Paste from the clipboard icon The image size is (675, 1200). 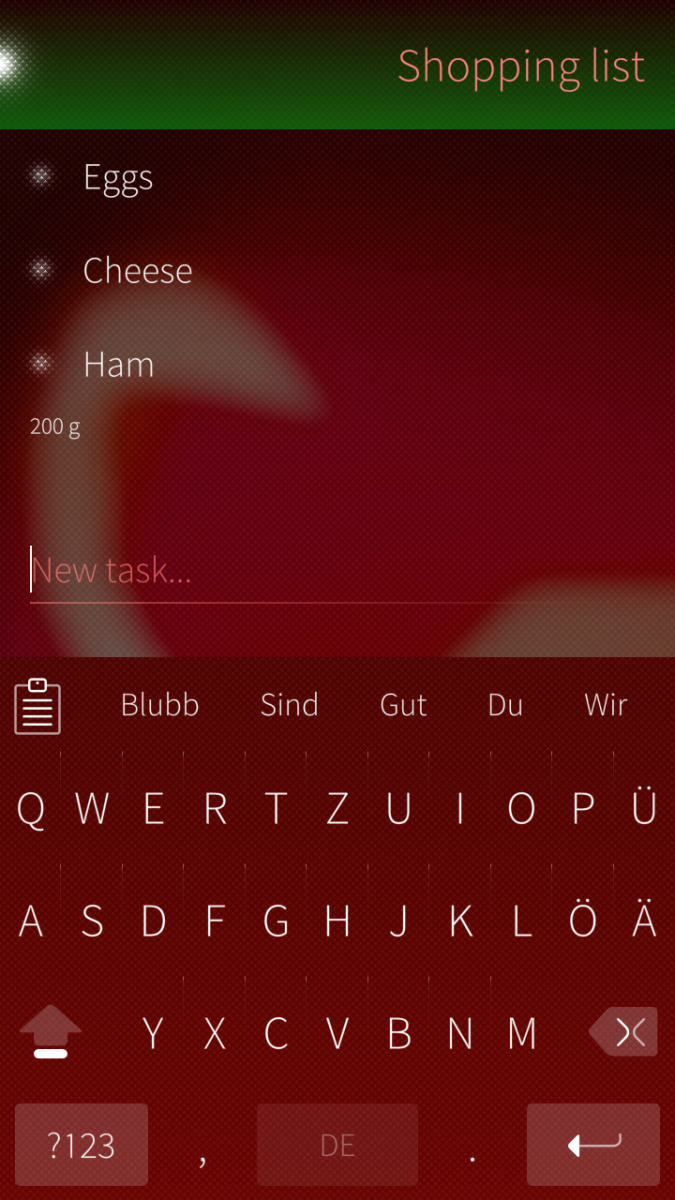point(38,706)
